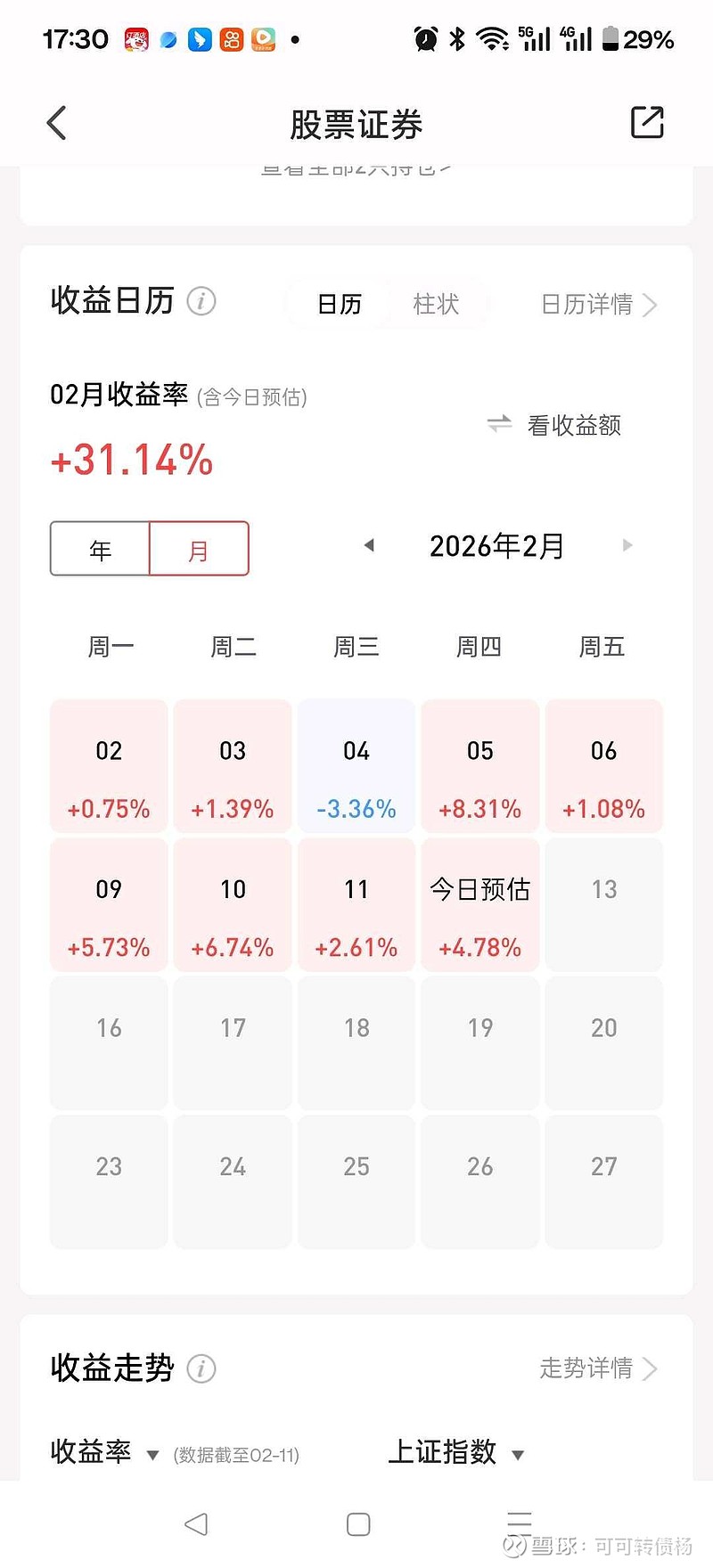Tap the 今日预估 calendar cell
The width and height of the screenshot is (713, 1568).
[479, 905]
